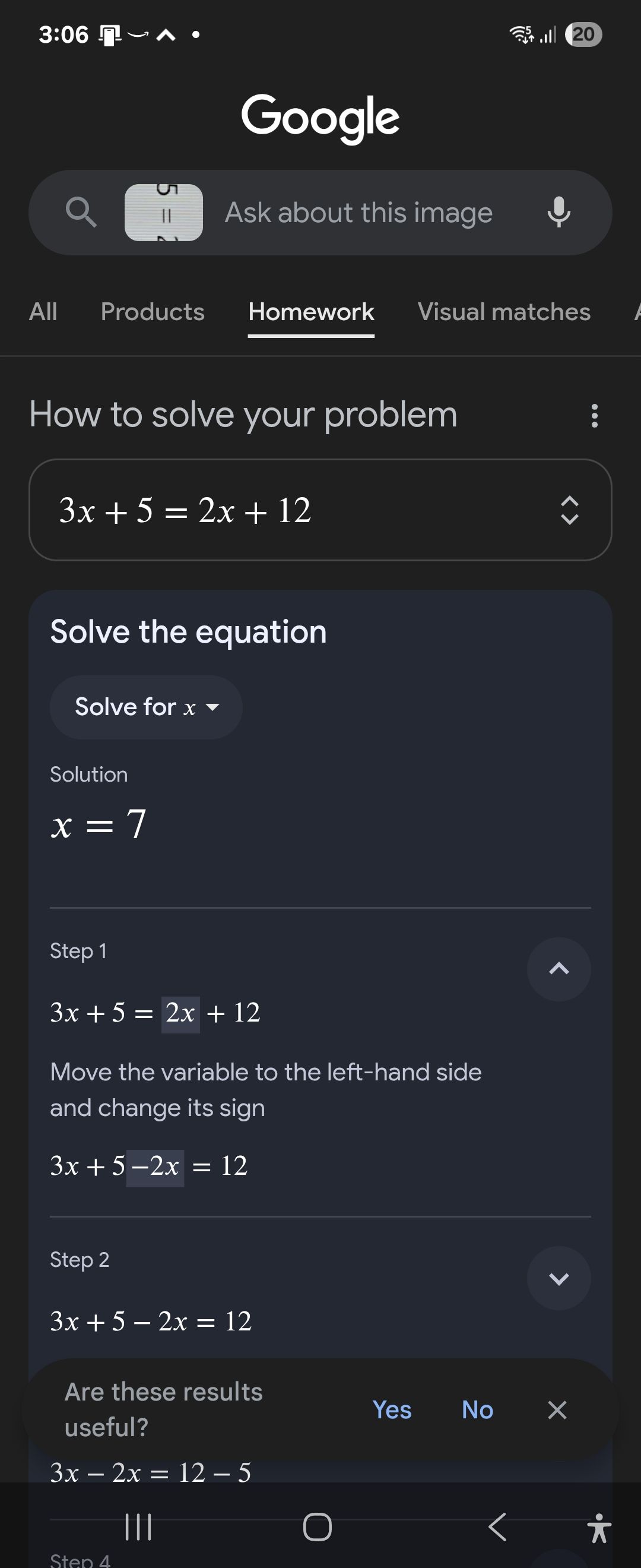The height and width of the screenshot is (1568, 641).
Task: Dismiss the results feedback prompt
Action: coord(557,1410)
